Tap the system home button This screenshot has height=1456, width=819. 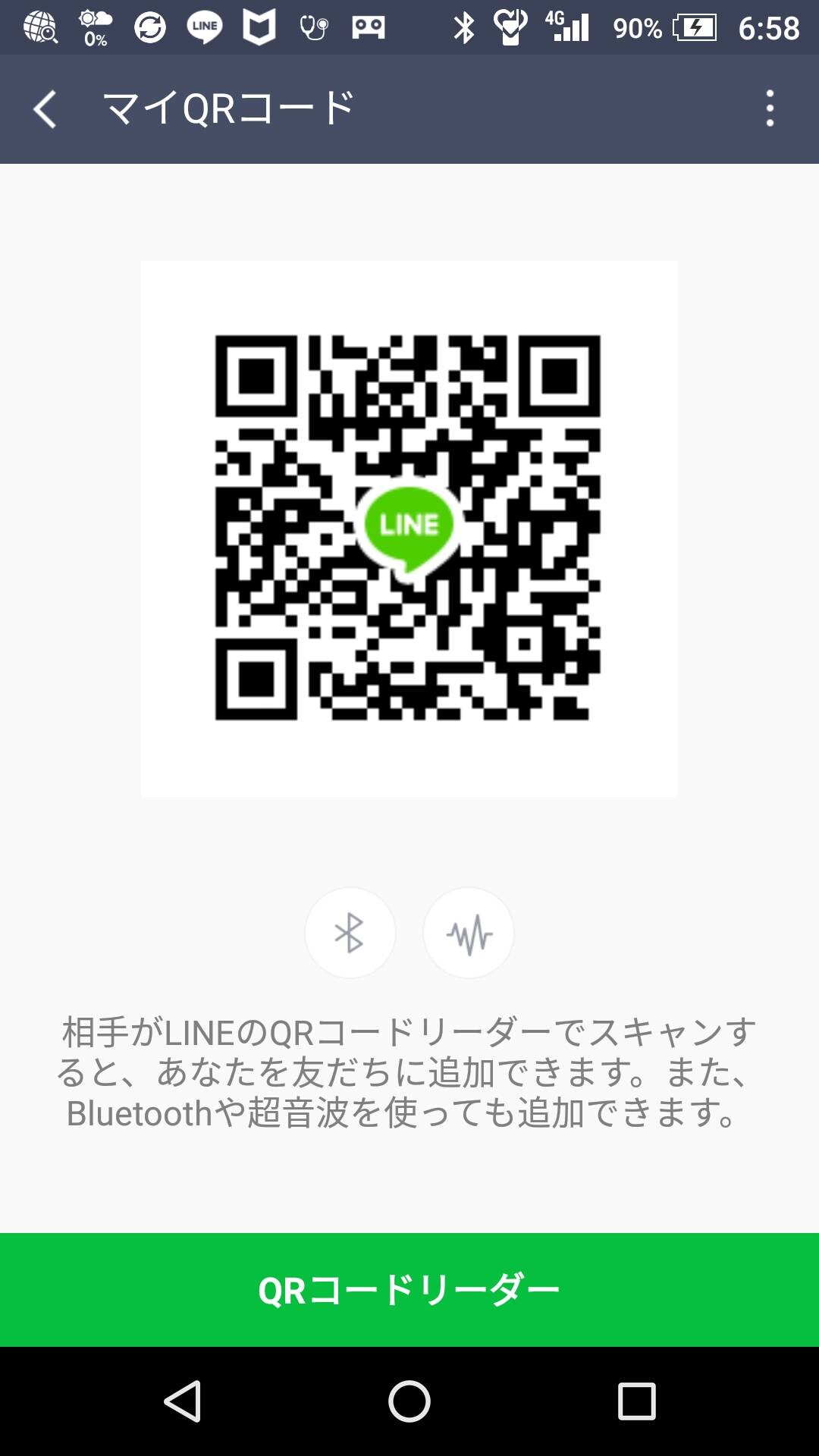click(x=409, y=1401)
